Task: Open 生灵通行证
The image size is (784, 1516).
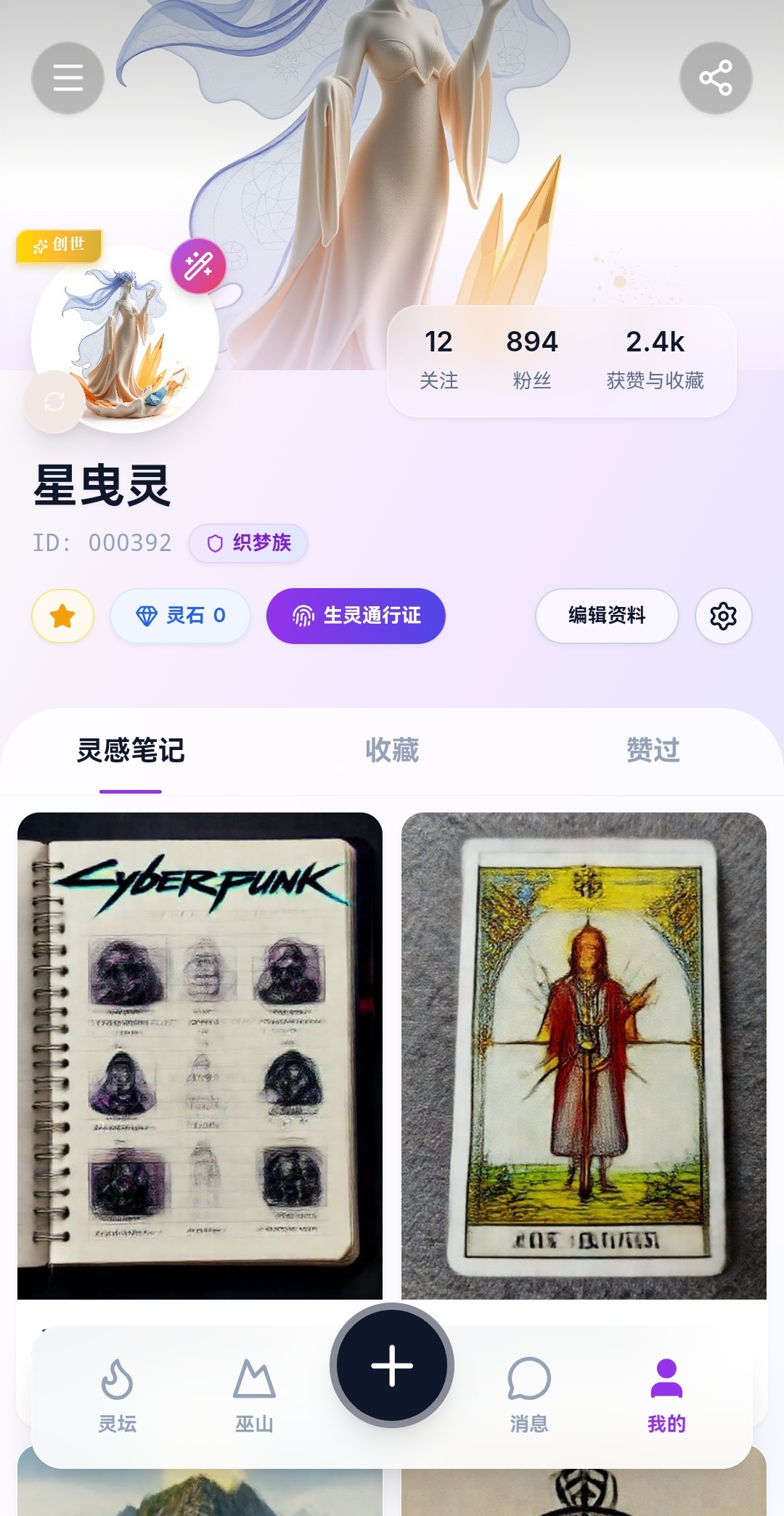Action: coord(356,616)
